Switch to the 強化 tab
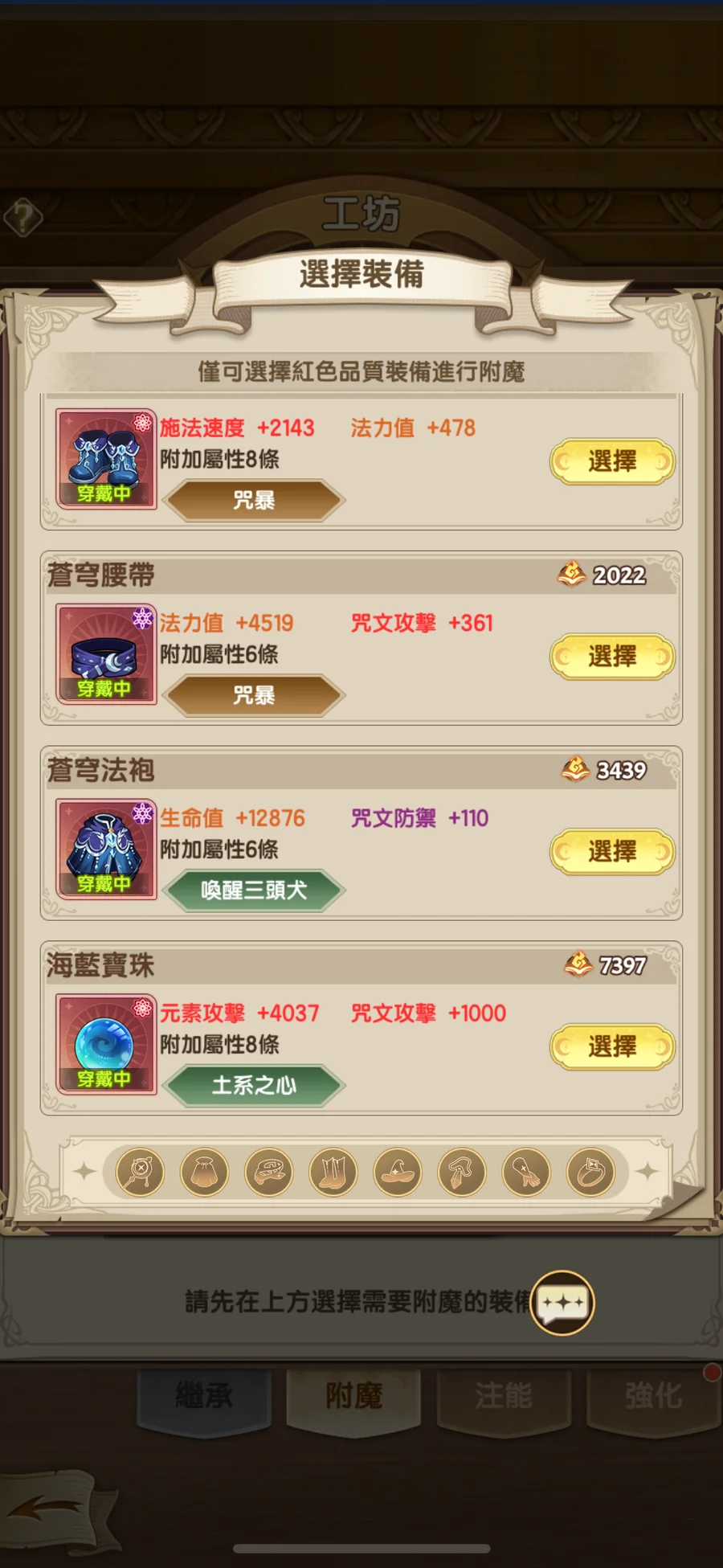The image size is (723, 1568). coord(653,1397)
